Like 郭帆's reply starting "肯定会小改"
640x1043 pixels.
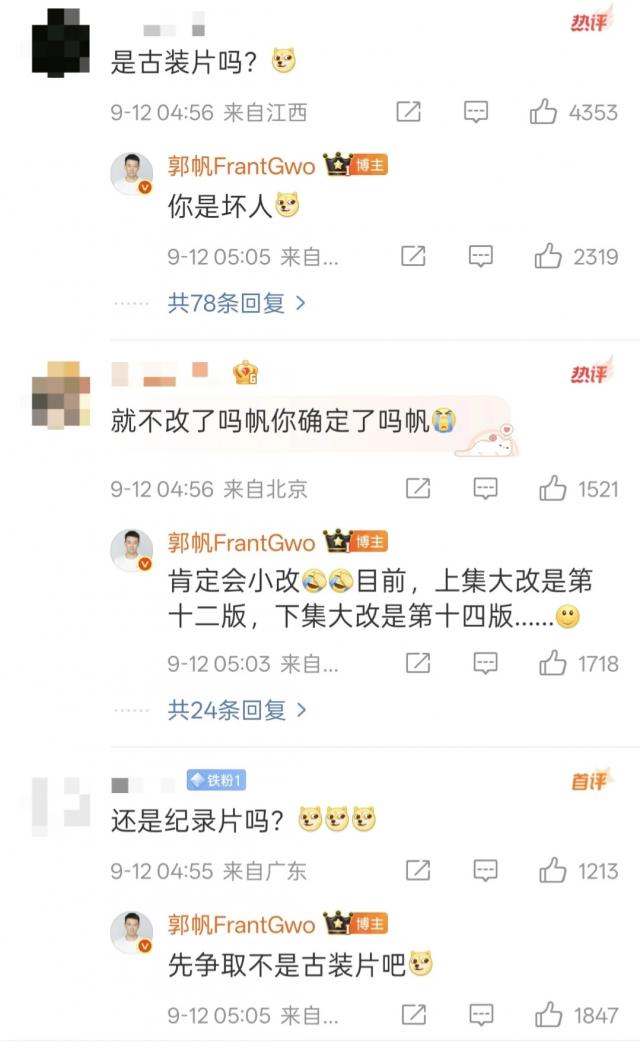coord(553,663)
